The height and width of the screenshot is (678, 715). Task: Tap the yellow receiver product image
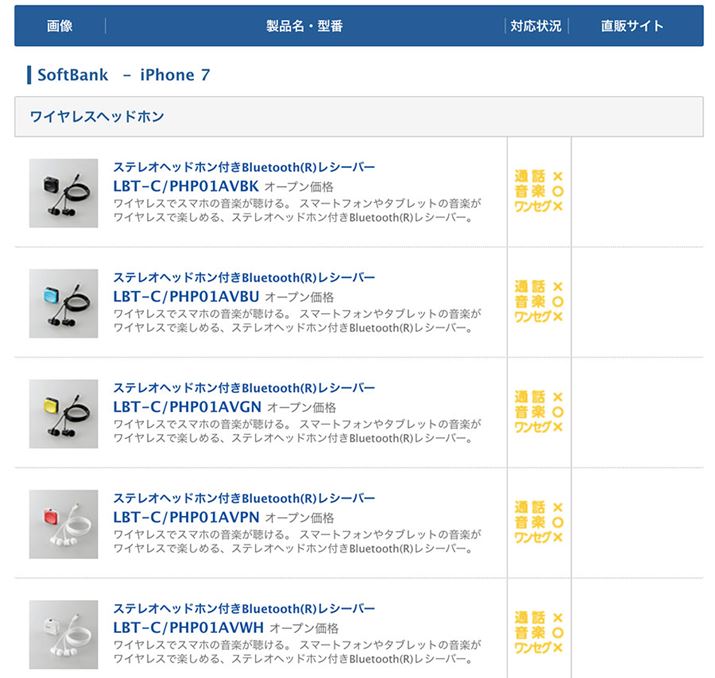coord(64,413)
